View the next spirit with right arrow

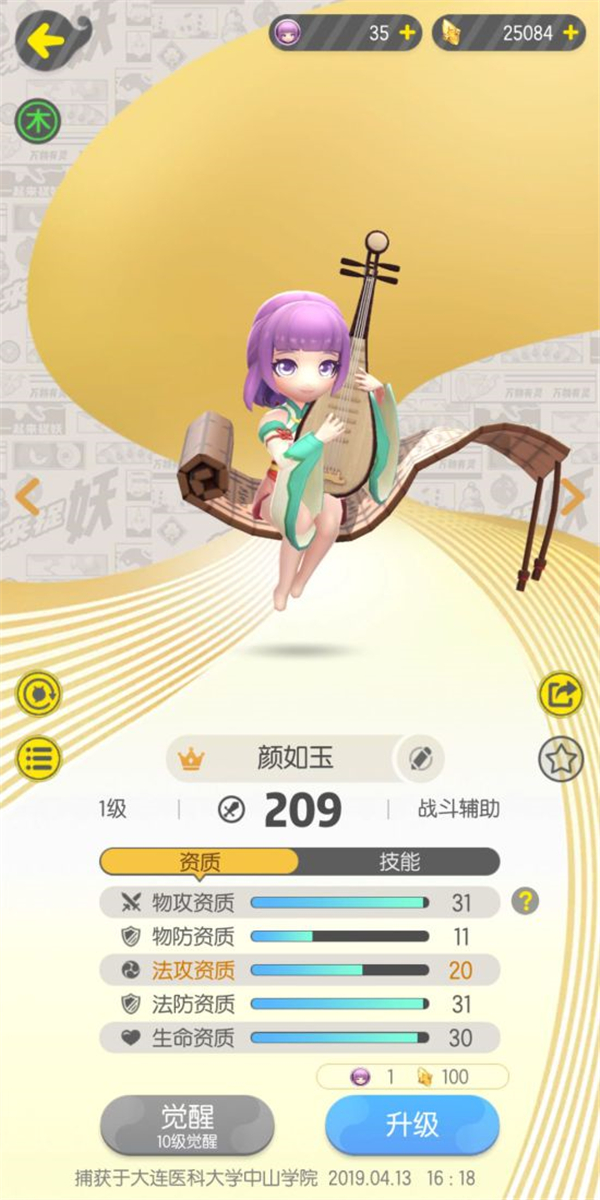(x=572, y=497)
